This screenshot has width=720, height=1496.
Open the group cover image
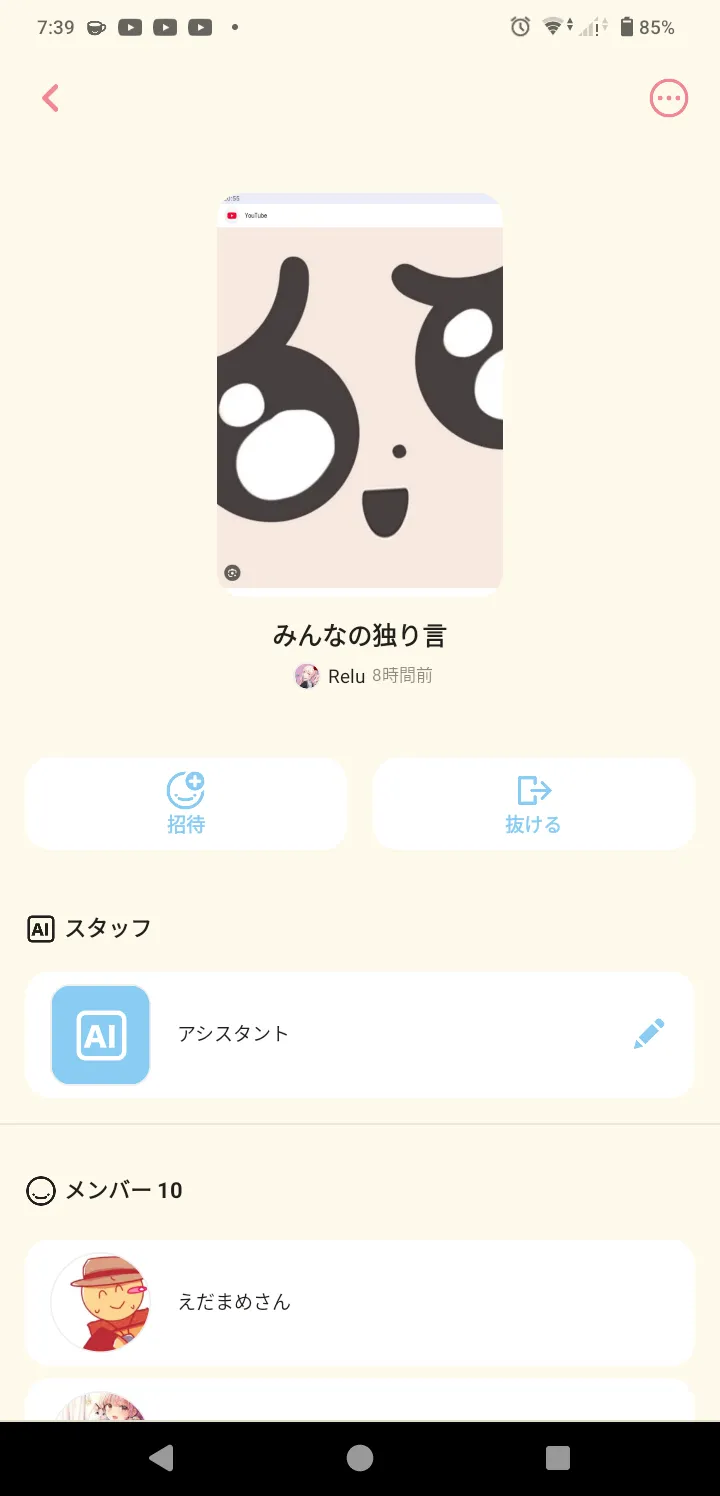(359, 395)
